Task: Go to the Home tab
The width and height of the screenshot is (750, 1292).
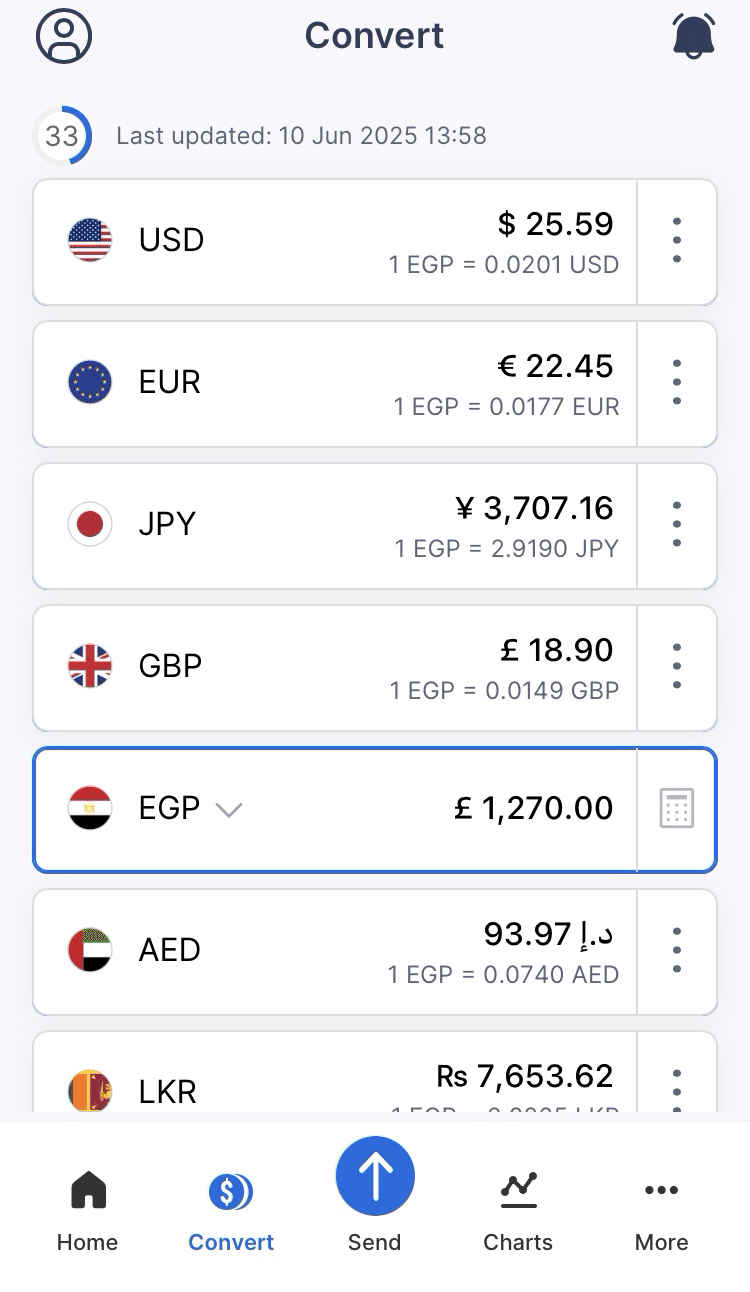Action: pos(88,1208)
